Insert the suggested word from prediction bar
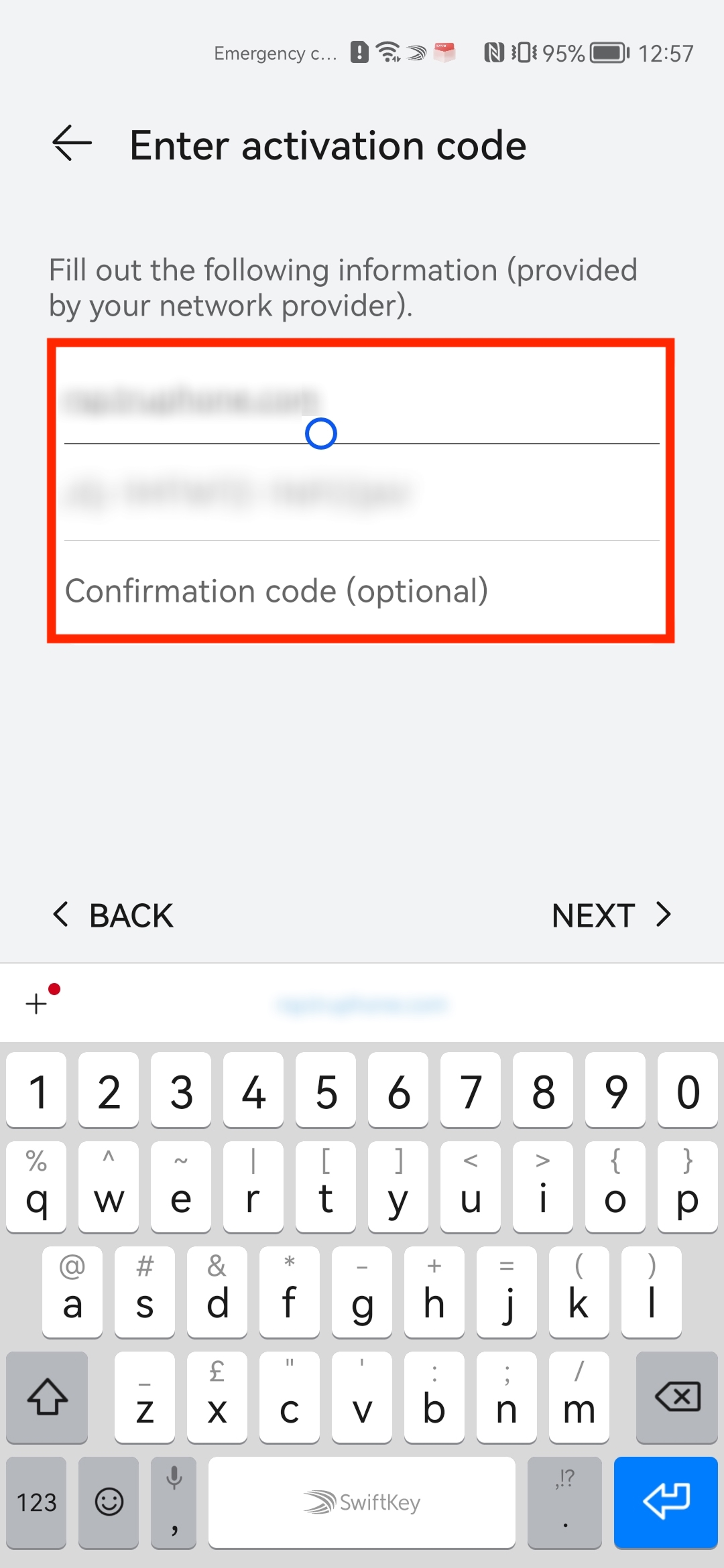The height and width of the screenshot is (1568, 724). tap(362, 1004)
